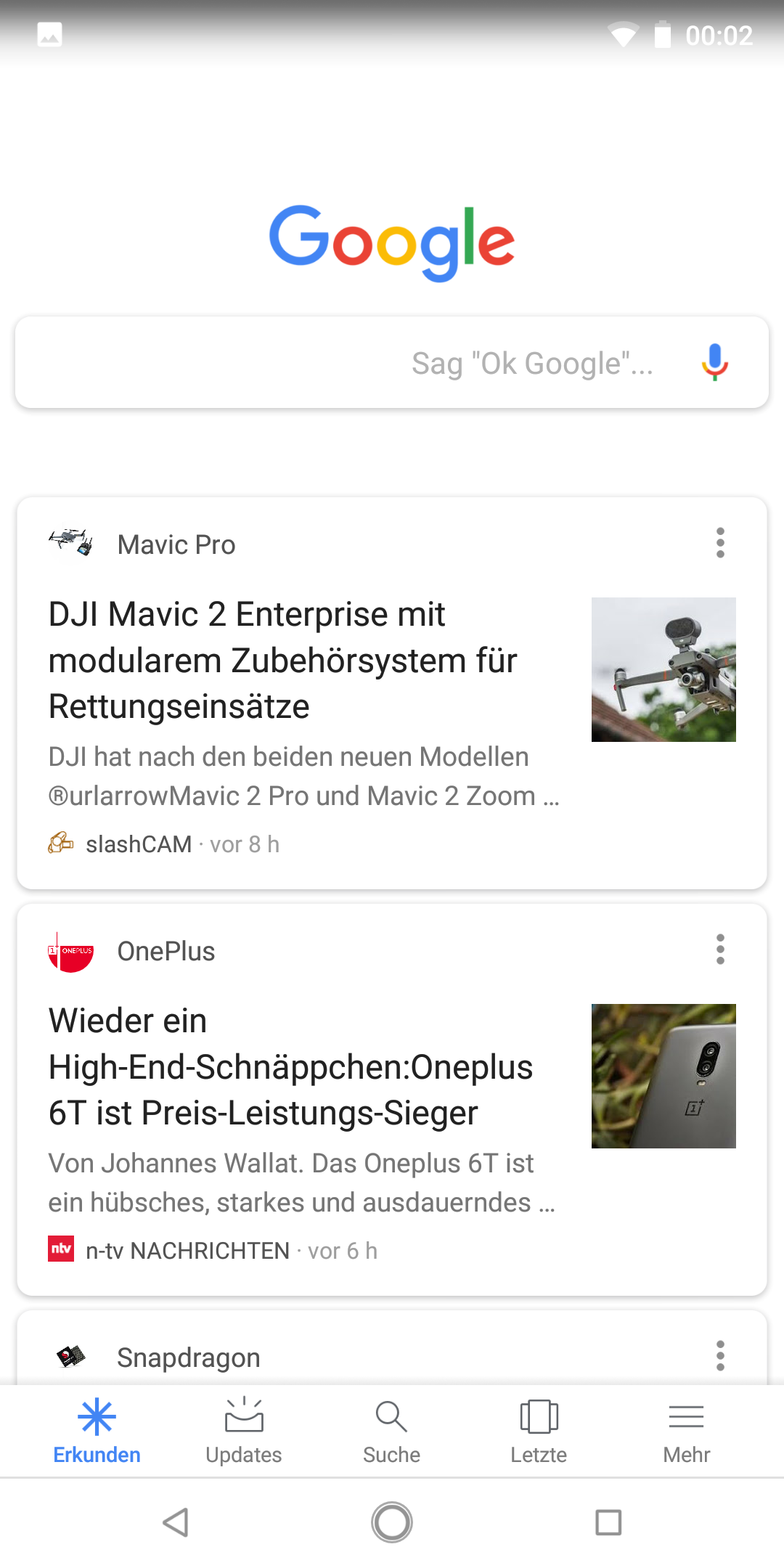Image resolution: width=784 pixels, height=1568 pixels.
Task: Select the Erkunden tab
Action: pos(97,1431)
